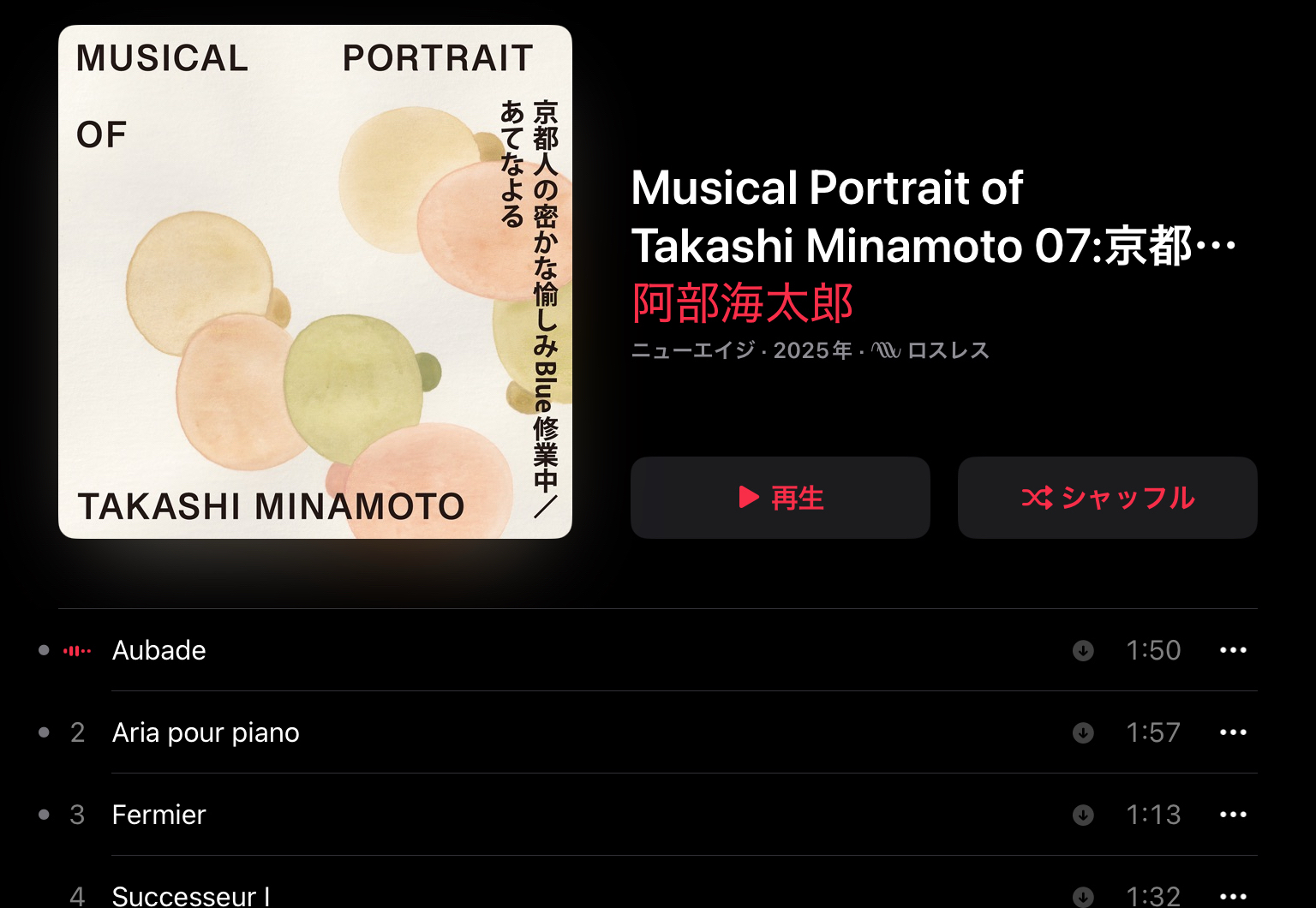
Task: Play the track Fermier
Action: tap(159, 815)
